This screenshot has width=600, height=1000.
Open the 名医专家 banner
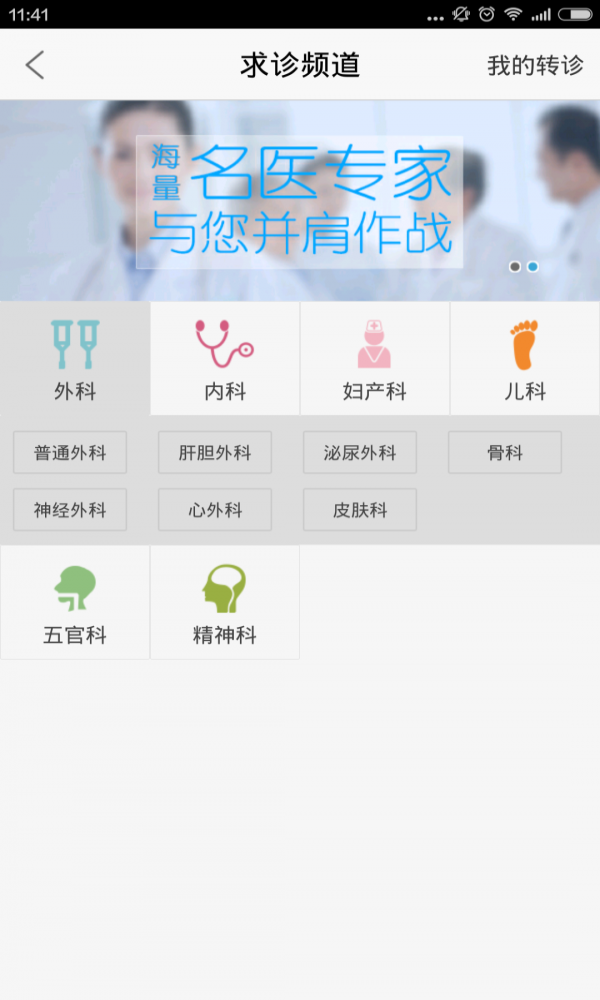point(300,200)
